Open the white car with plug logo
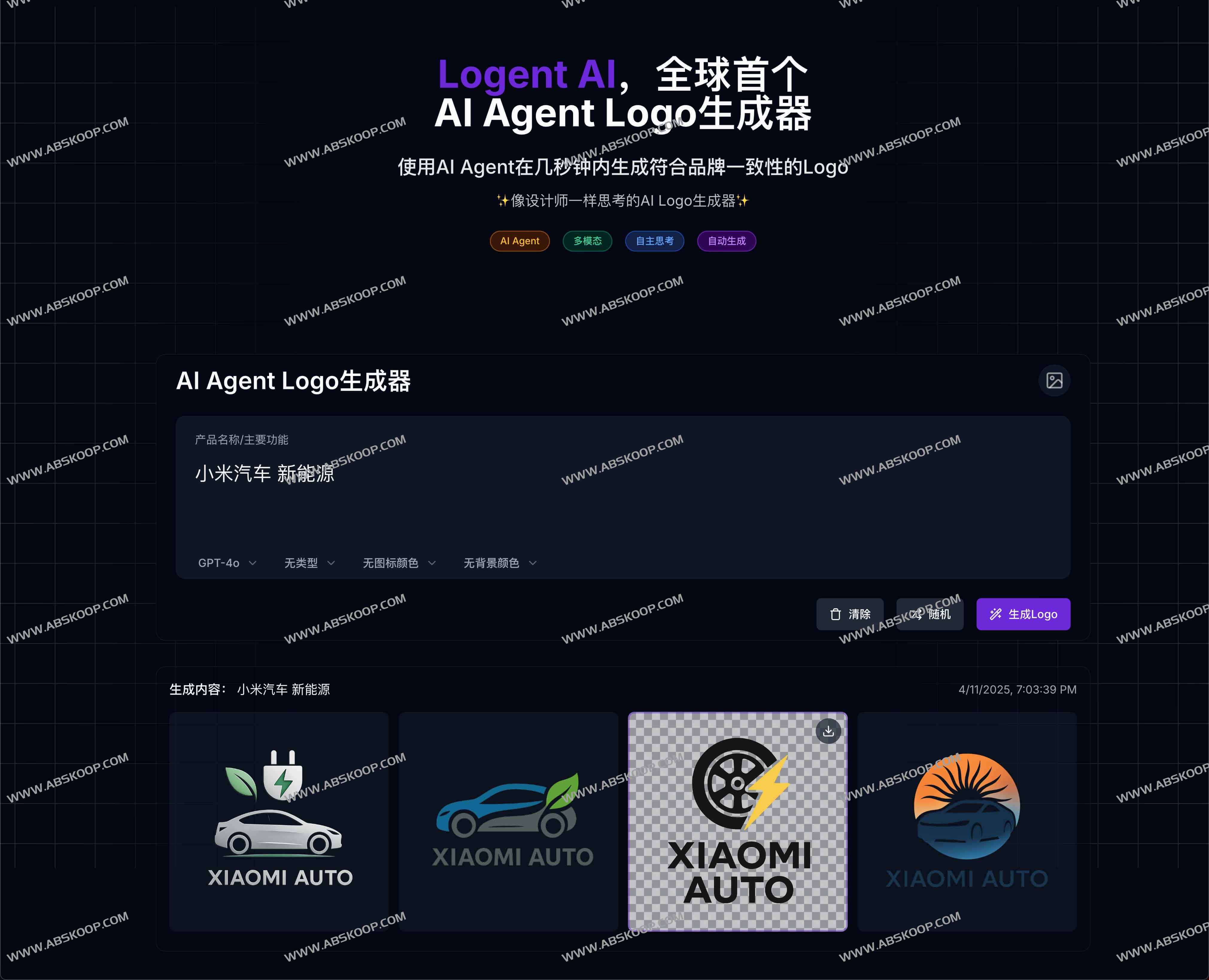The width and height of the screenshot is (1209, 980). (279, 821)
